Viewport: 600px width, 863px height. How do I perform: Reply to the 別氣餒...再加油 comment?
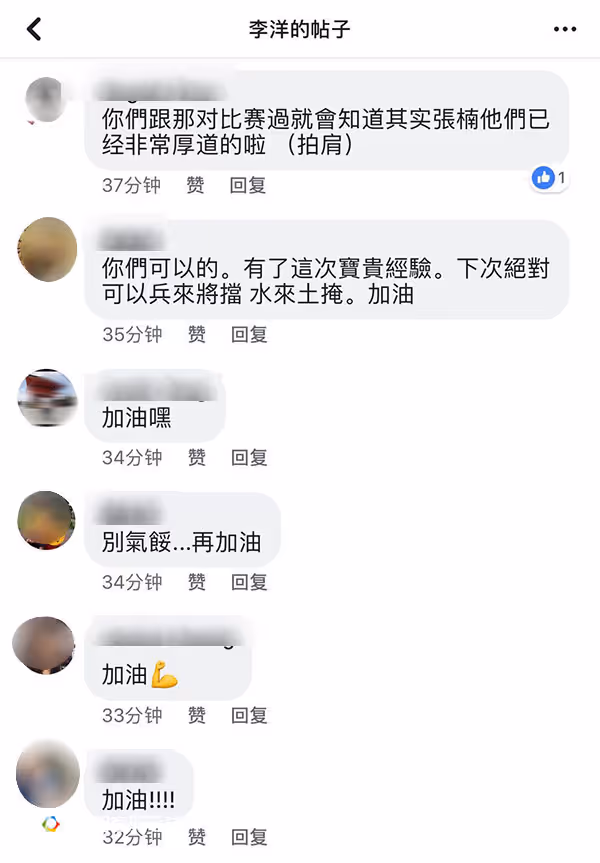coord(249,581)
